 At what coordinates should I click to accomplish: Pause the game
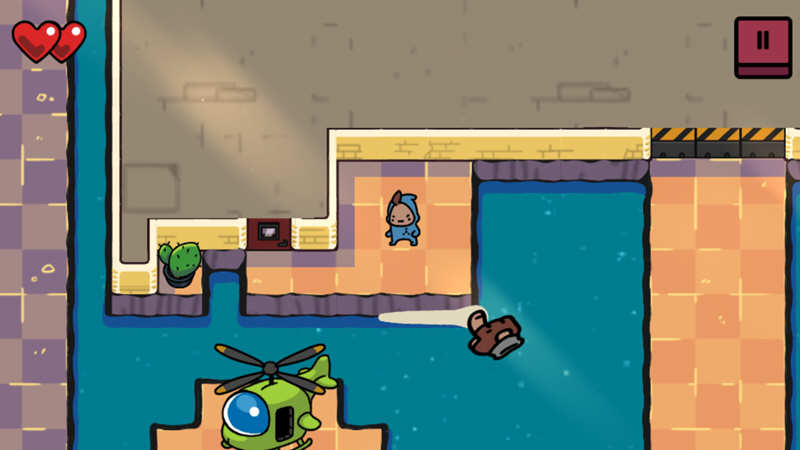[x=762, y=44]
